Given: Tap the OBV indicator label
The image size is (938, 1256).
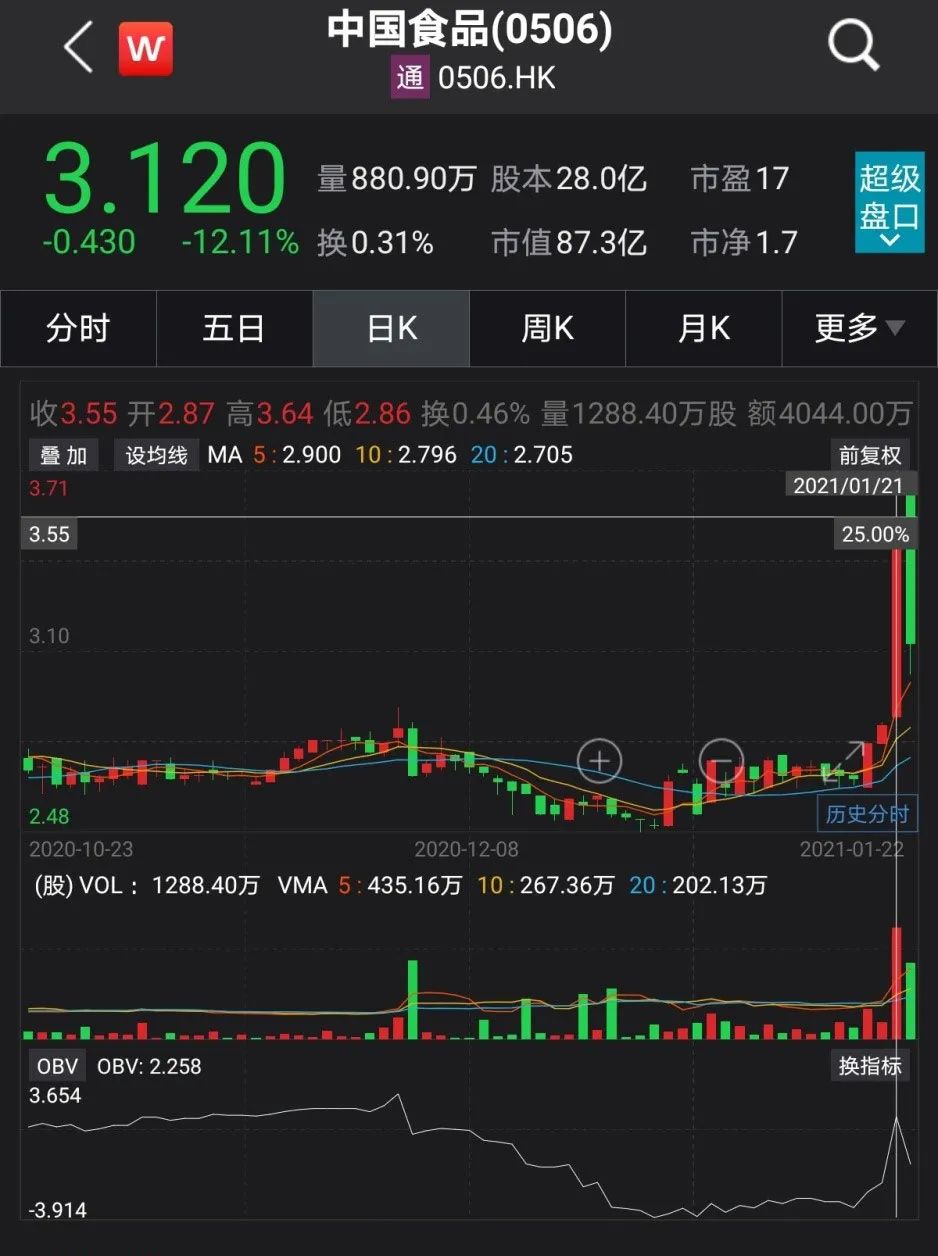Looking at the screenshot, I should tap(57, 1066).
